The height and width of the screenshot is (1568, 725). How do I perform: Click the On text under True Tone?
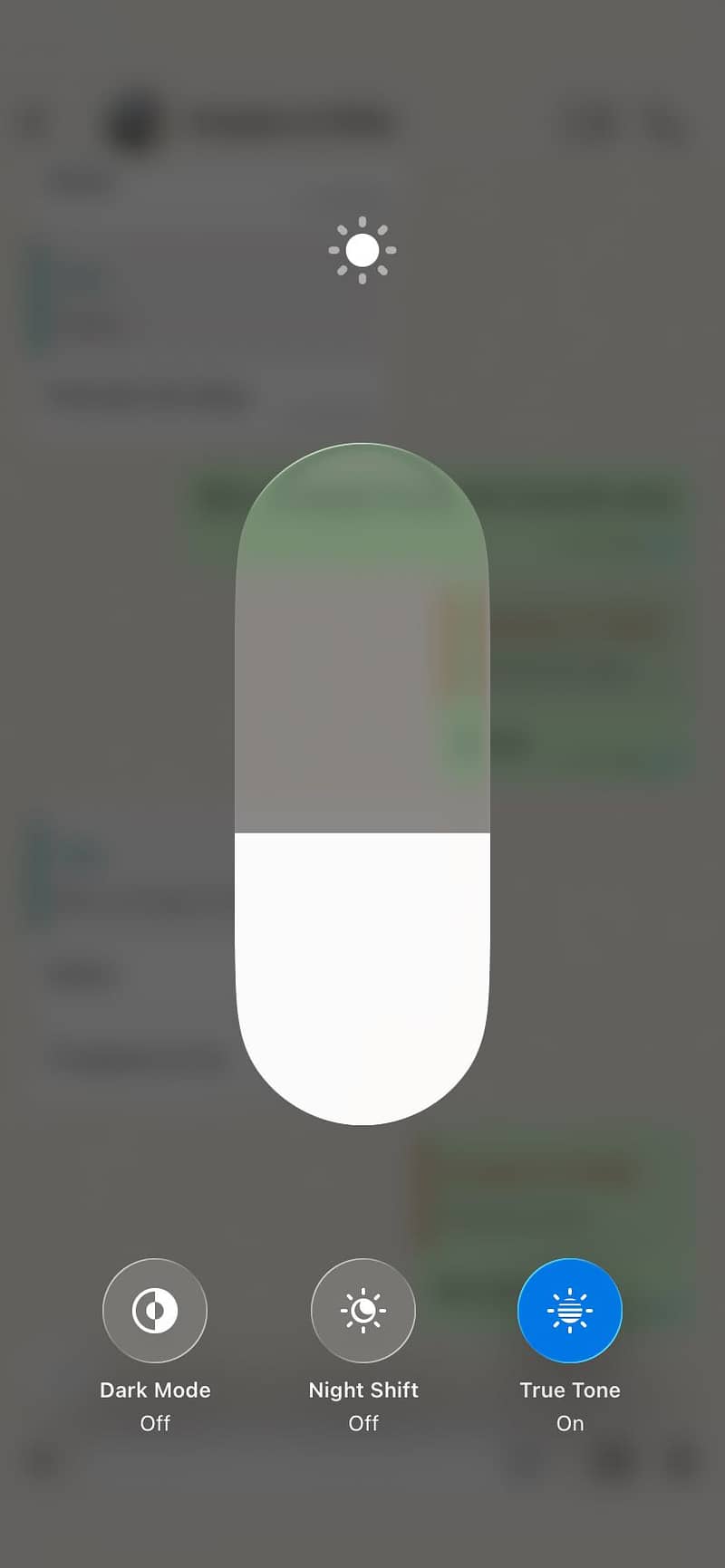tap(569, 1423)
